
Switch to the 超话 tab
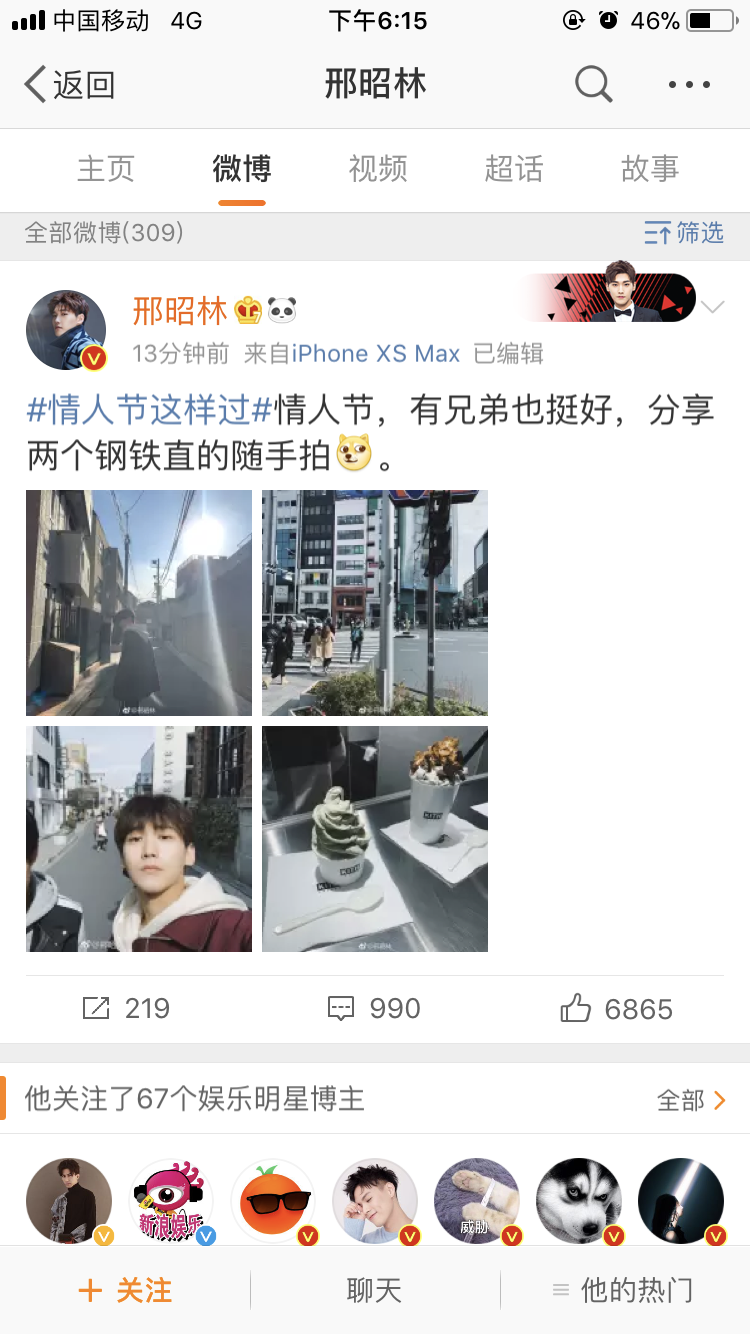[x=514, y=169]
